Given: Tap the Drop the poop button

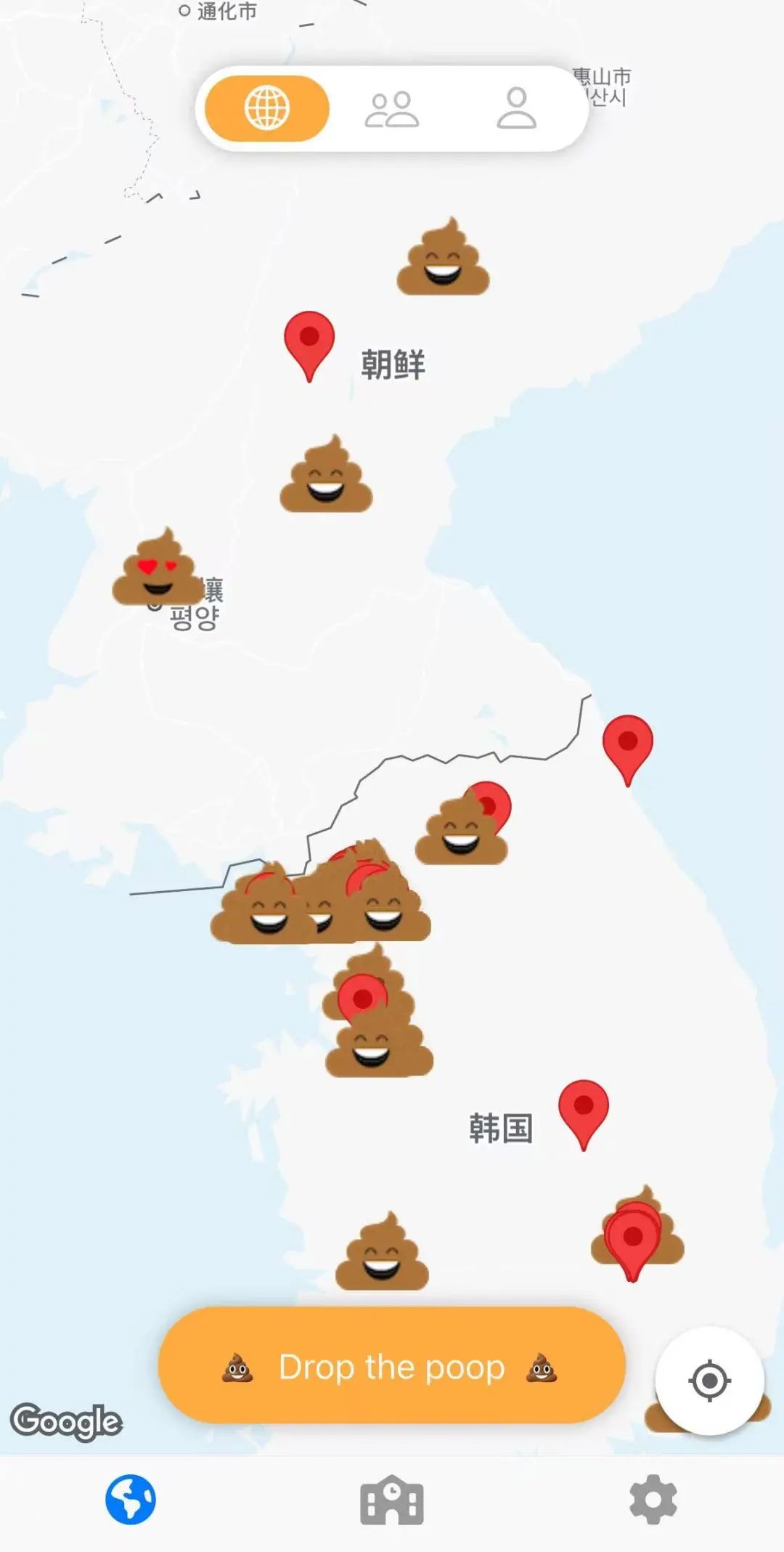Looking at the screenshot, I should click(x=391, y=1366).
